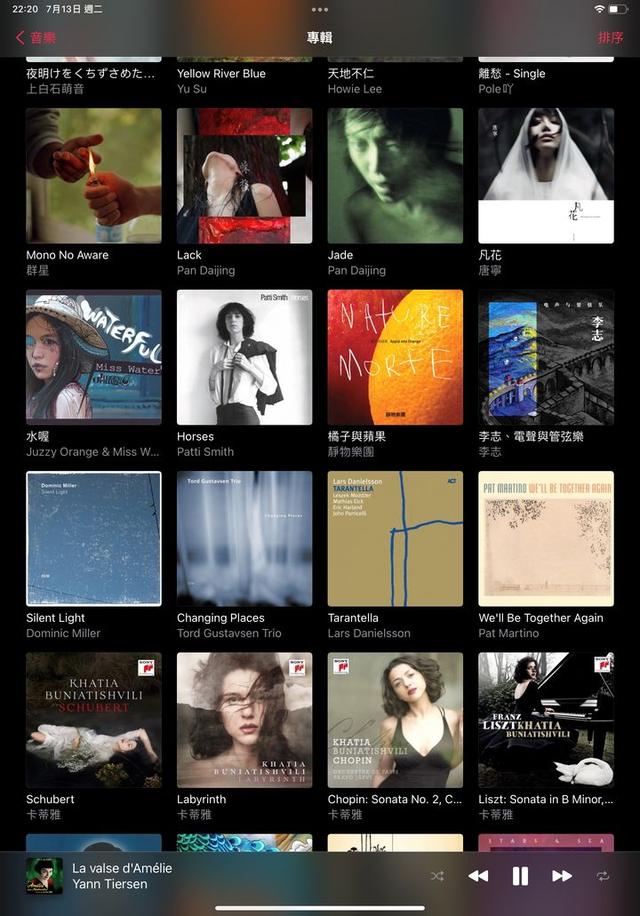Open the 橘子與蘋果 album
The image size is (640, 916).
[395, 357]
